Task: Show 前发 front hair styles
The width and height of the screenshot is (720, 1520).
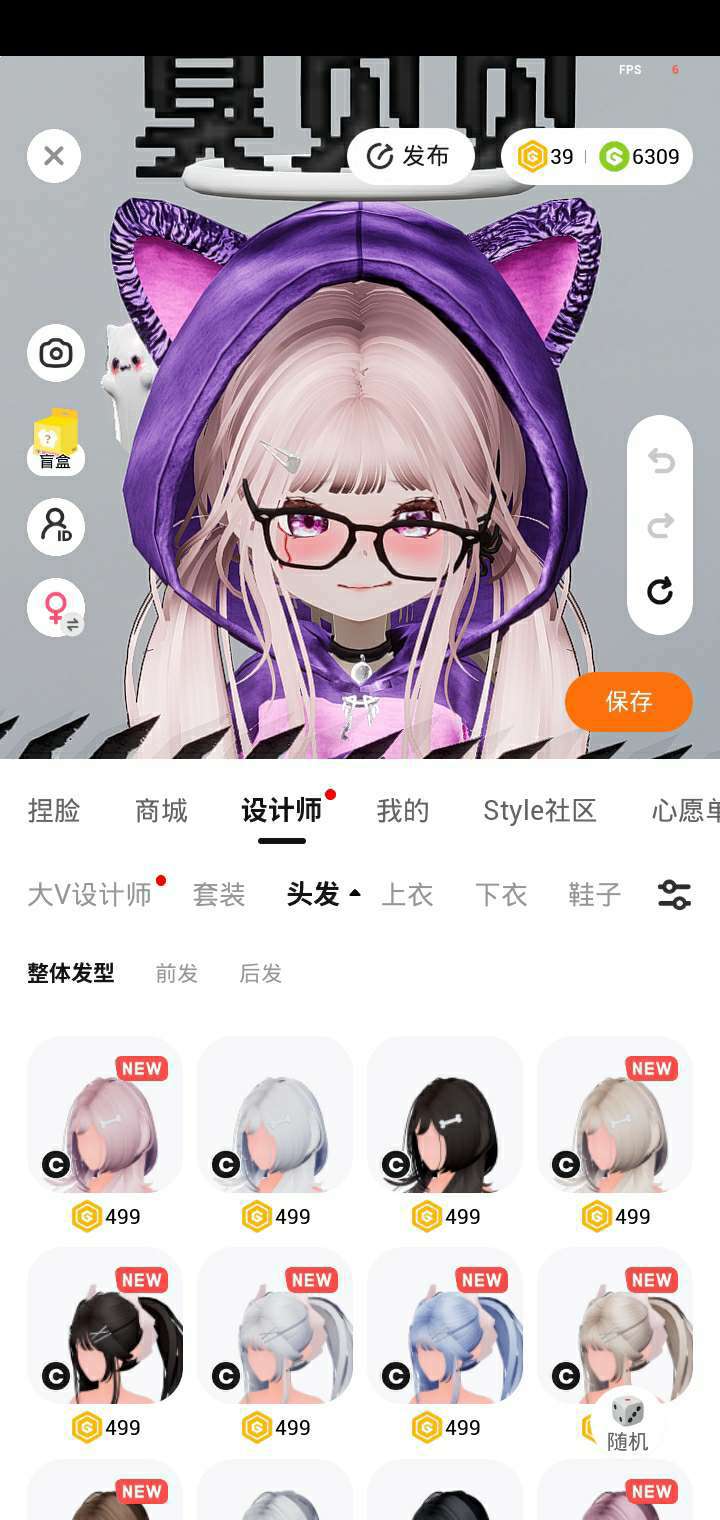Action: [177, 973]
